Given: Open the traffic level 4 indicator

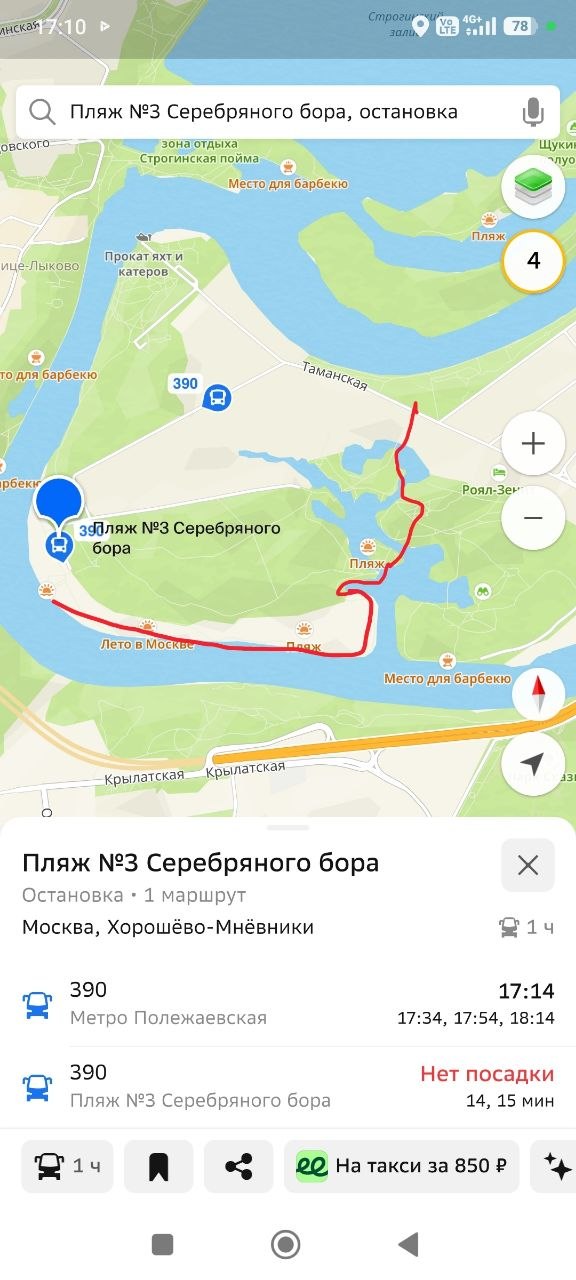Looking at the screenshot, I should (533, 261).
